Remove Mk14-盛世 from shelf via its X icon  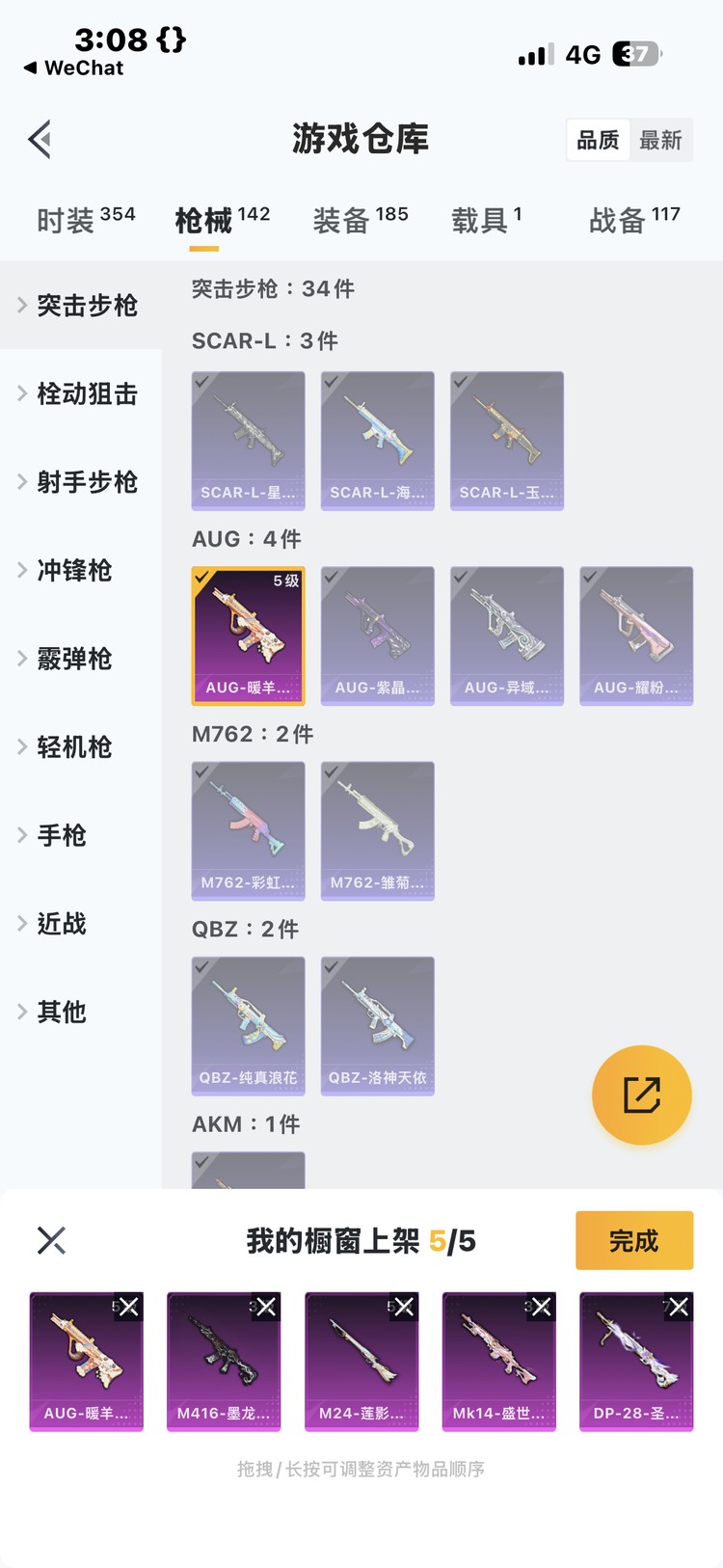coord(541,1307)
